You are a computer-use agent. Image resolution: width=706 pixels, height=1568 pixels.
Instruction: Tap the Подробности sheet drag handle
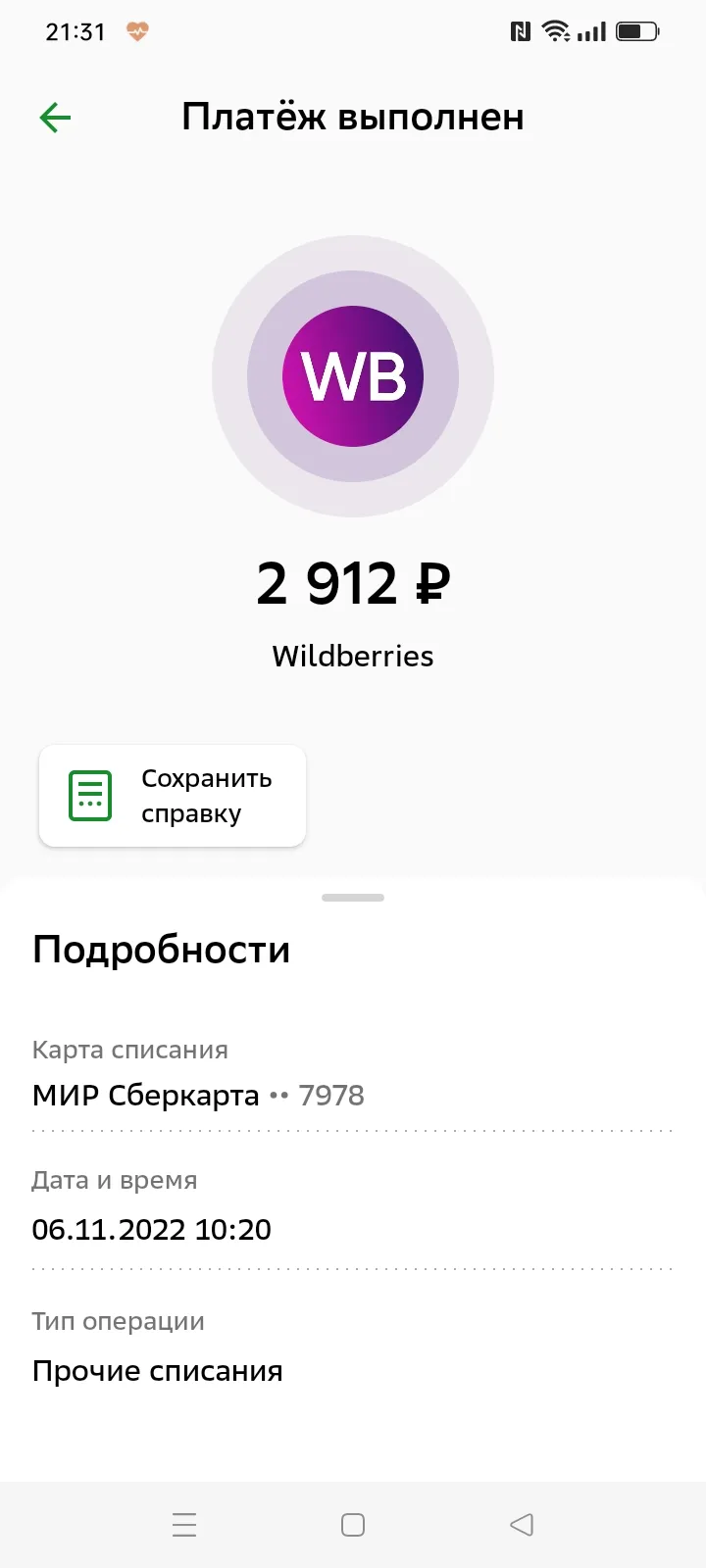point(353,898)
